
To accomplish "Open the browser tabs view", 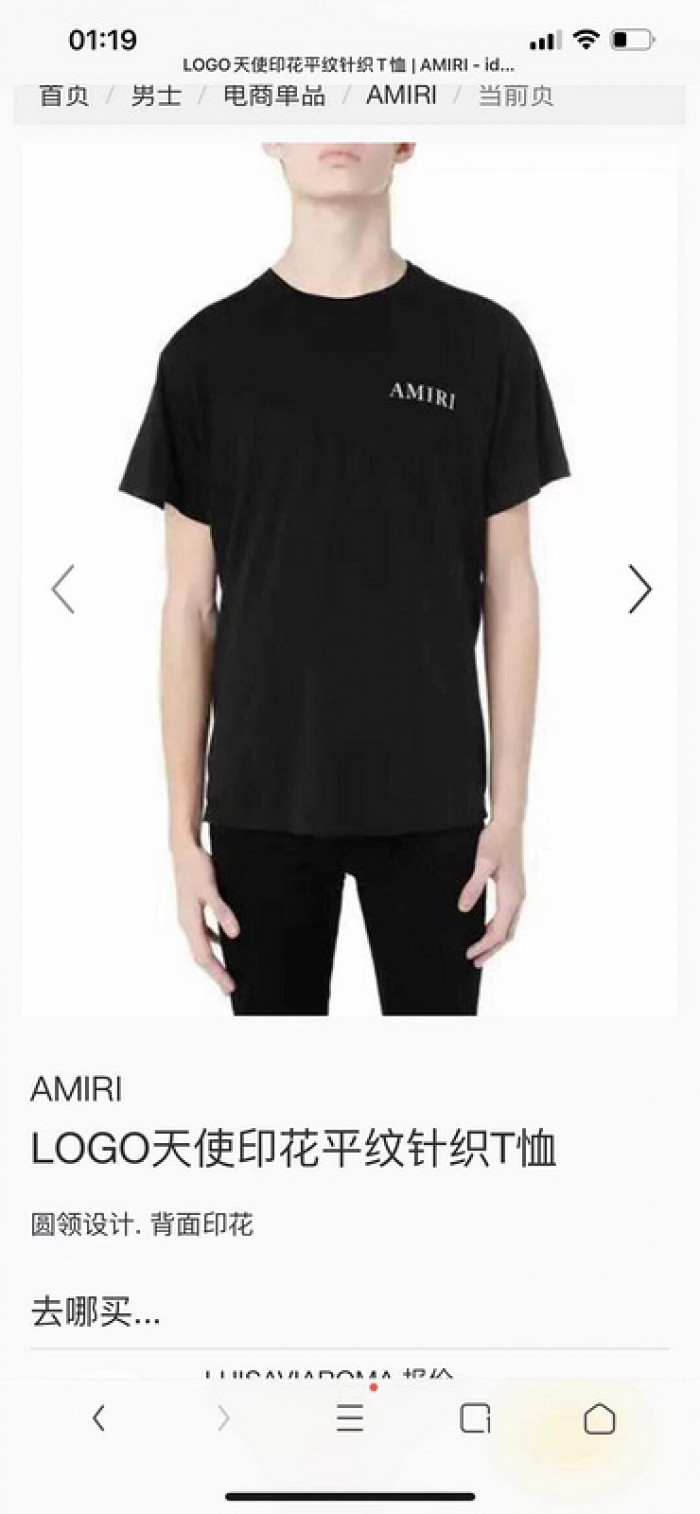I will 475,1418.
